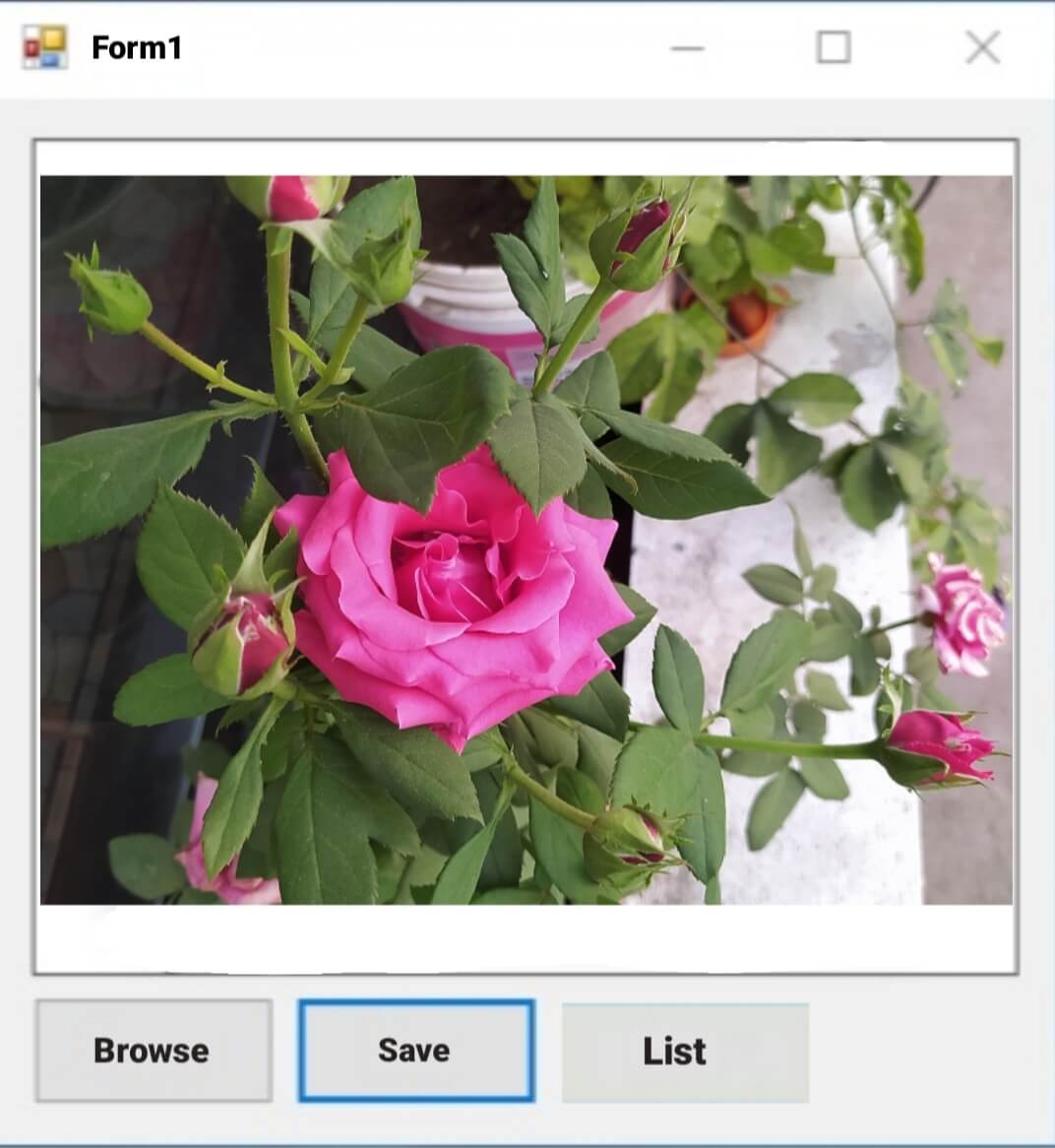1055x1148 pixels.
Task: Open the List button
Action: (684, 1052)
